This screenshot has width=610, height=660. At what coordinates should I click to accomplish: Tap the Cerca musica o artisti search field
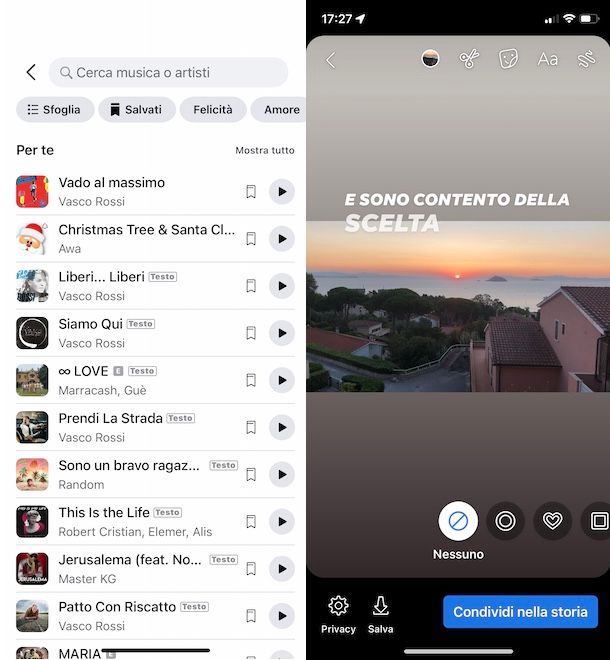pos(168,72)
